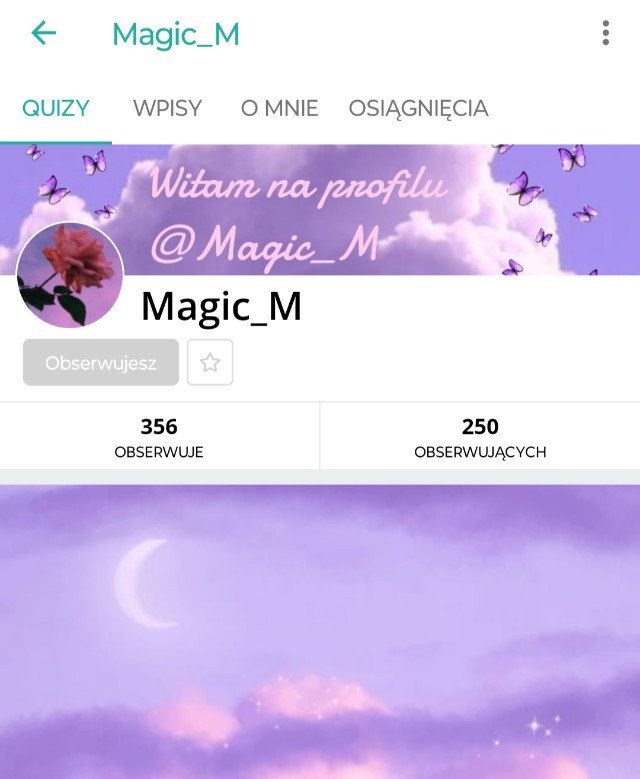Tap the Obserwujesz button to unfollow

(101, 363)
